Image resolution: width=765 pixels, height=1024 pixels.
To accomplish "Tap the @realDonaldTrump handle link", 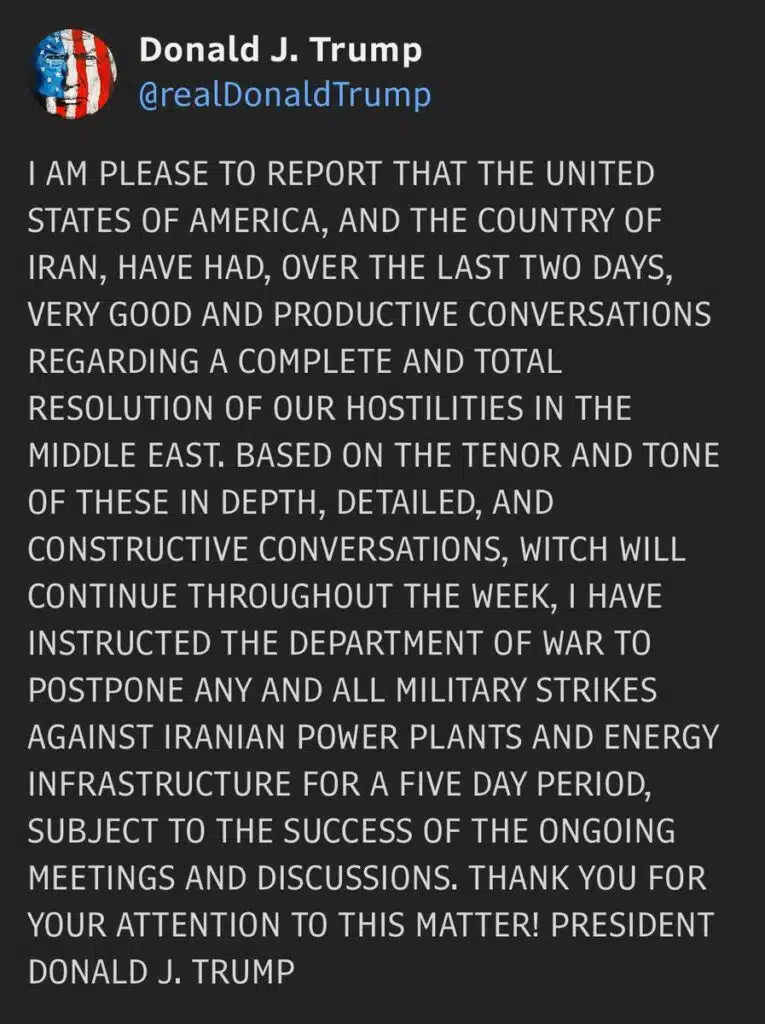I will [x=285, y=95].
